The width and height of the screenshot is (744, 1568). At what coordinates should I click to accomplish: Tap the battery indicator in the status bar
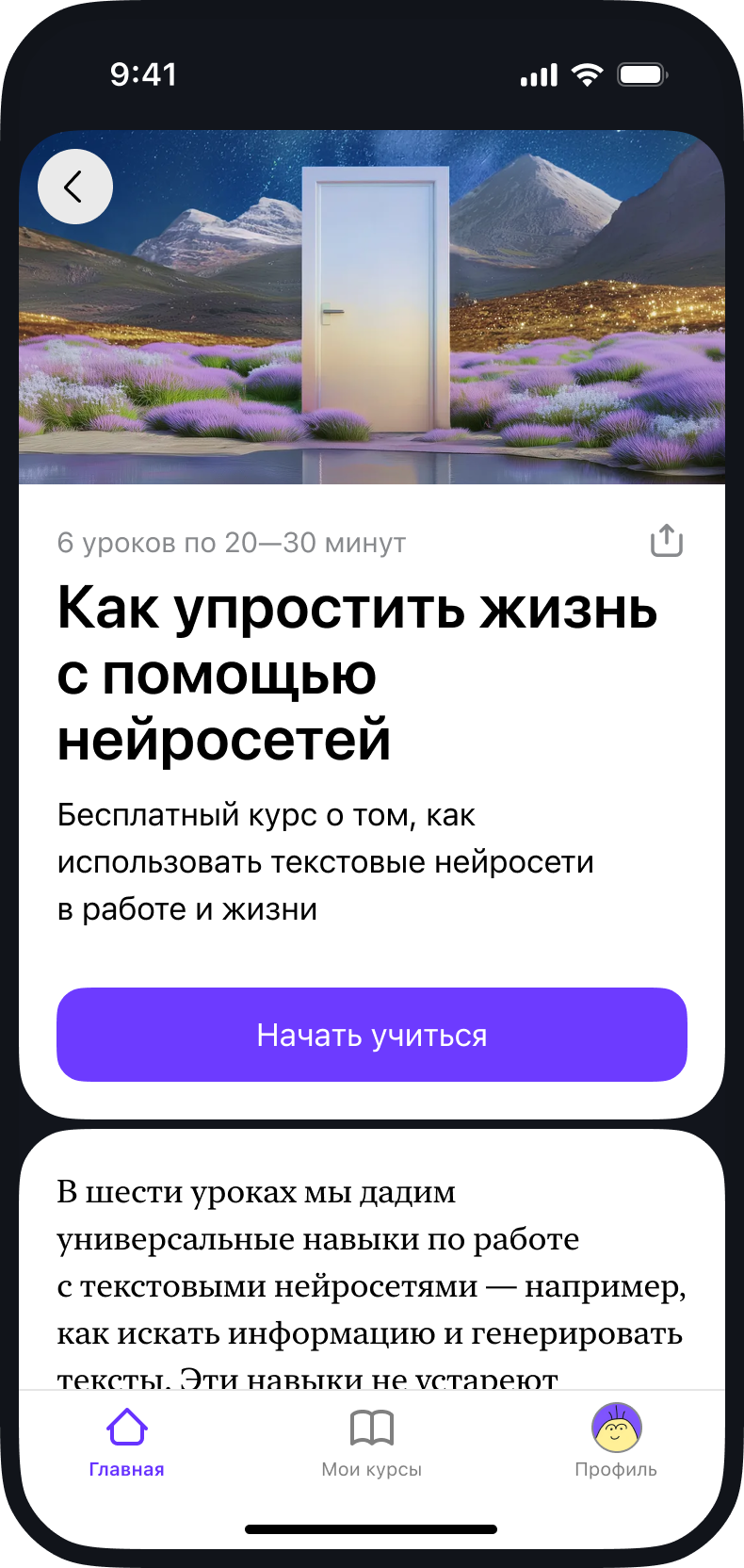click(640, 73)
